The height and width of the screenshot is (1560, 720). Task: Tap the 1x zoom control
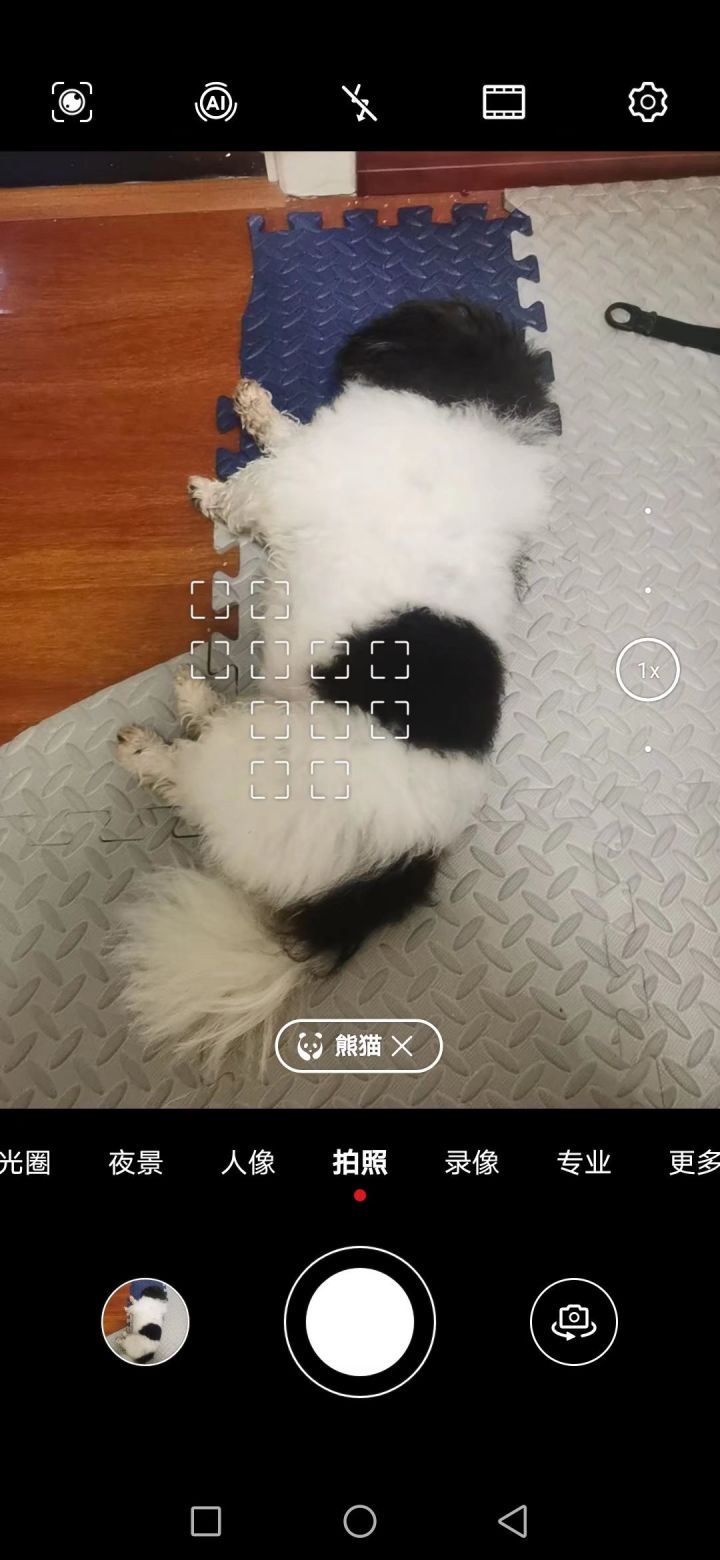[647, 667]
